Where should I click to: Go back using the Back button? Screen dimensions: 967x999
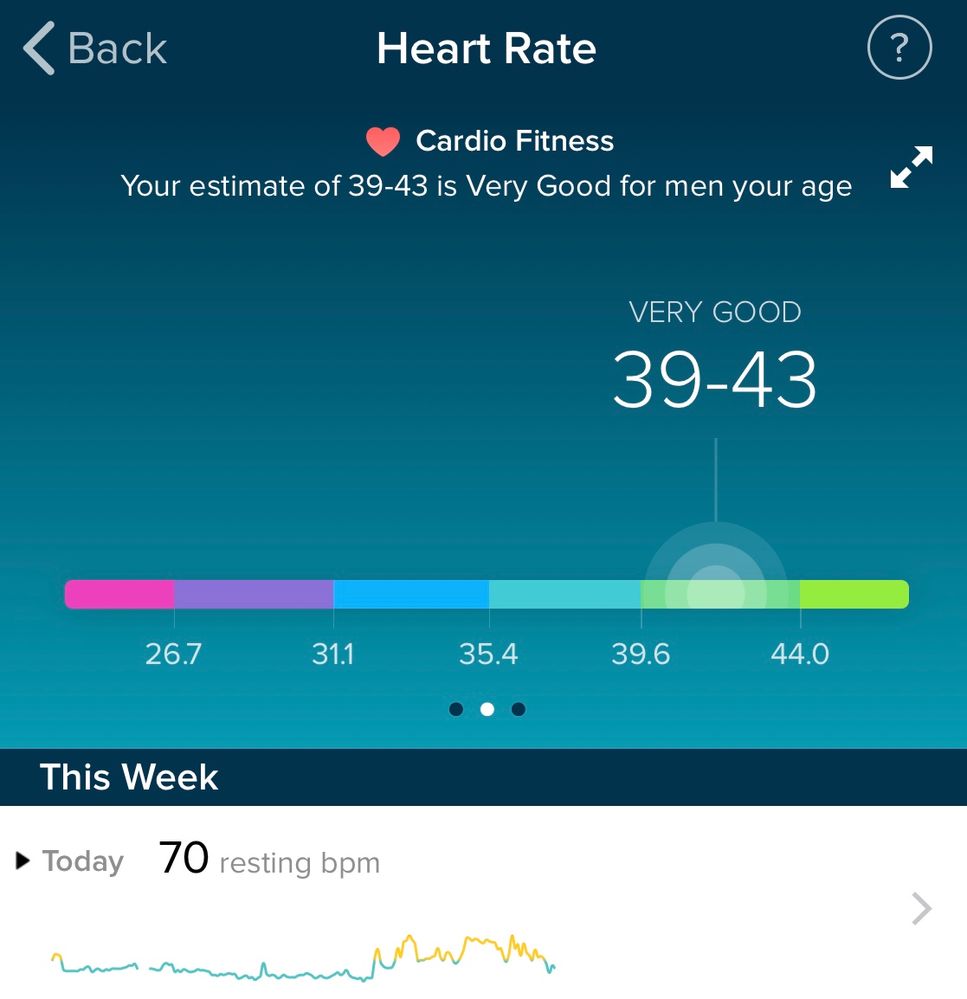point(95,49)
